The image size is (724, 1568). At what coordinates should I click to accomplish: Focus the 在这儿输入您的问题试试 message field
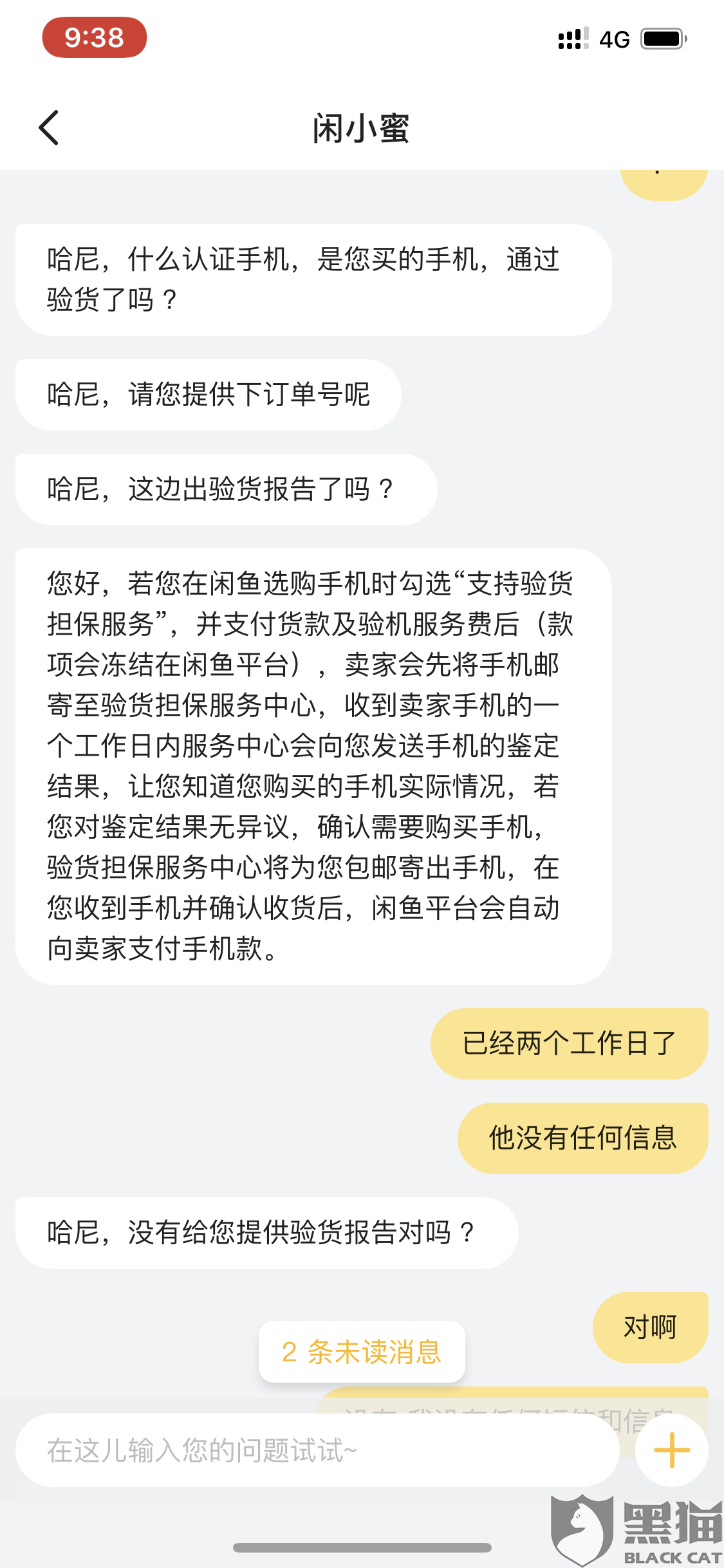[x=317, y=1450]
